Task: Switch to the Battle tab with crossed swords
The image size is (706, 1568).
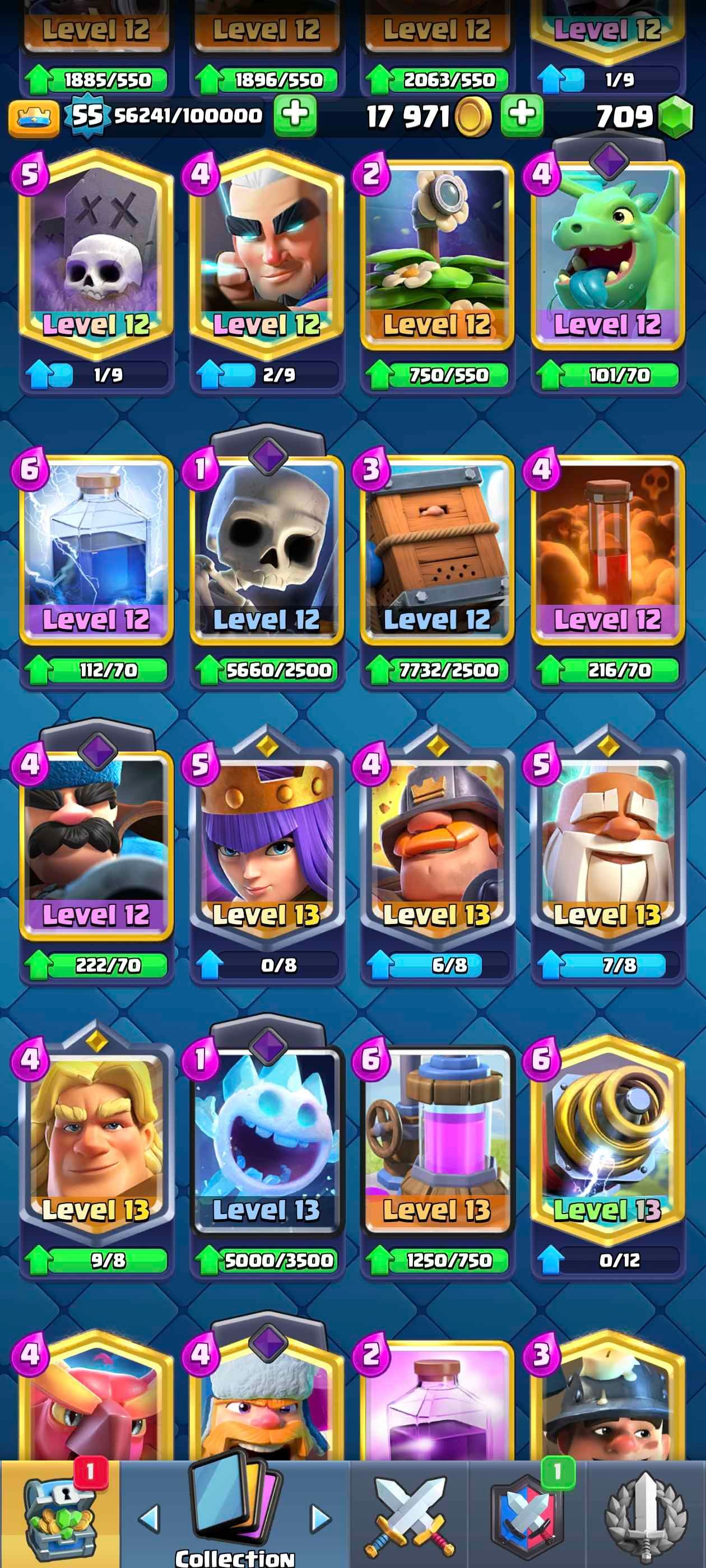Action: pyautogui.click(x=410, y=1516)
